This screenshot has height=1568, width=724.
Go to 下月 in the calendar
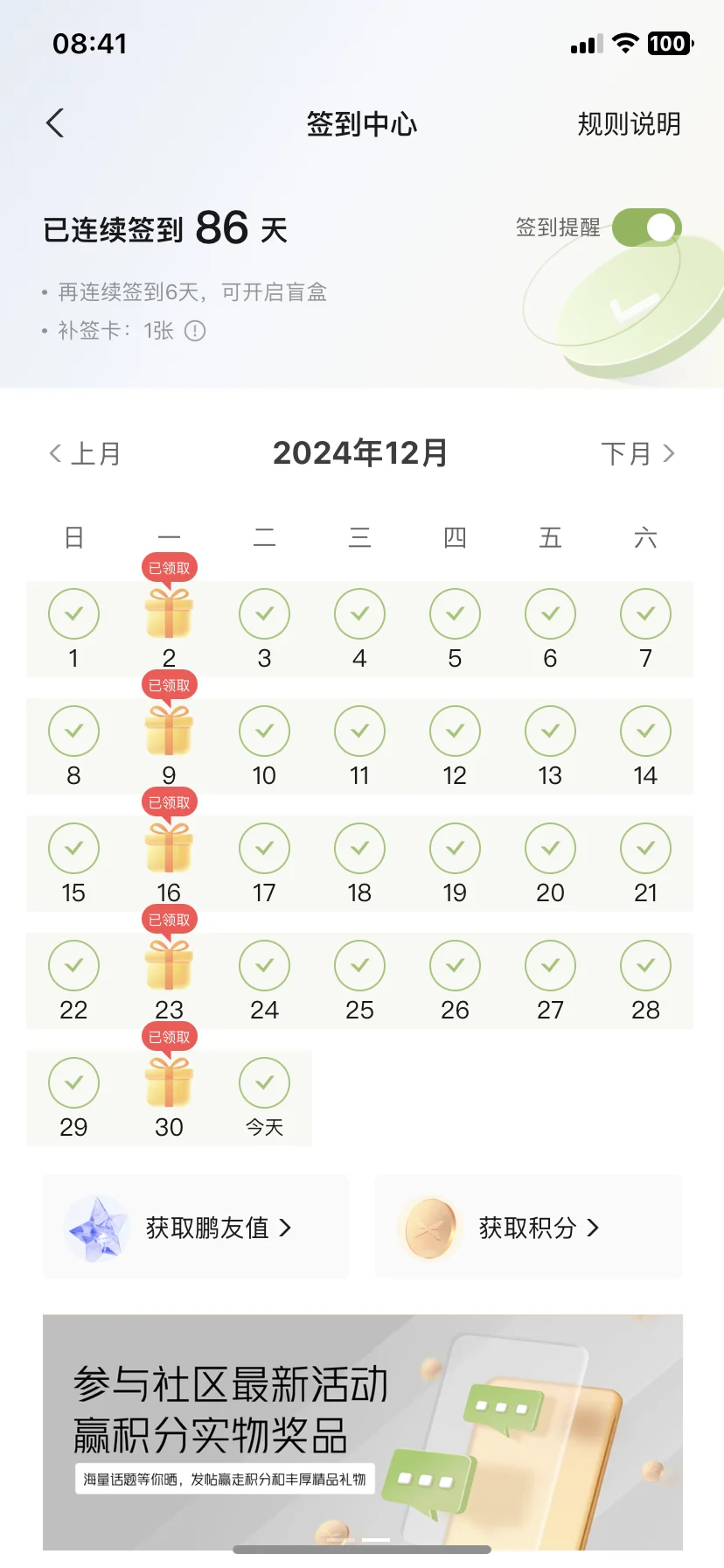(638, 453)
